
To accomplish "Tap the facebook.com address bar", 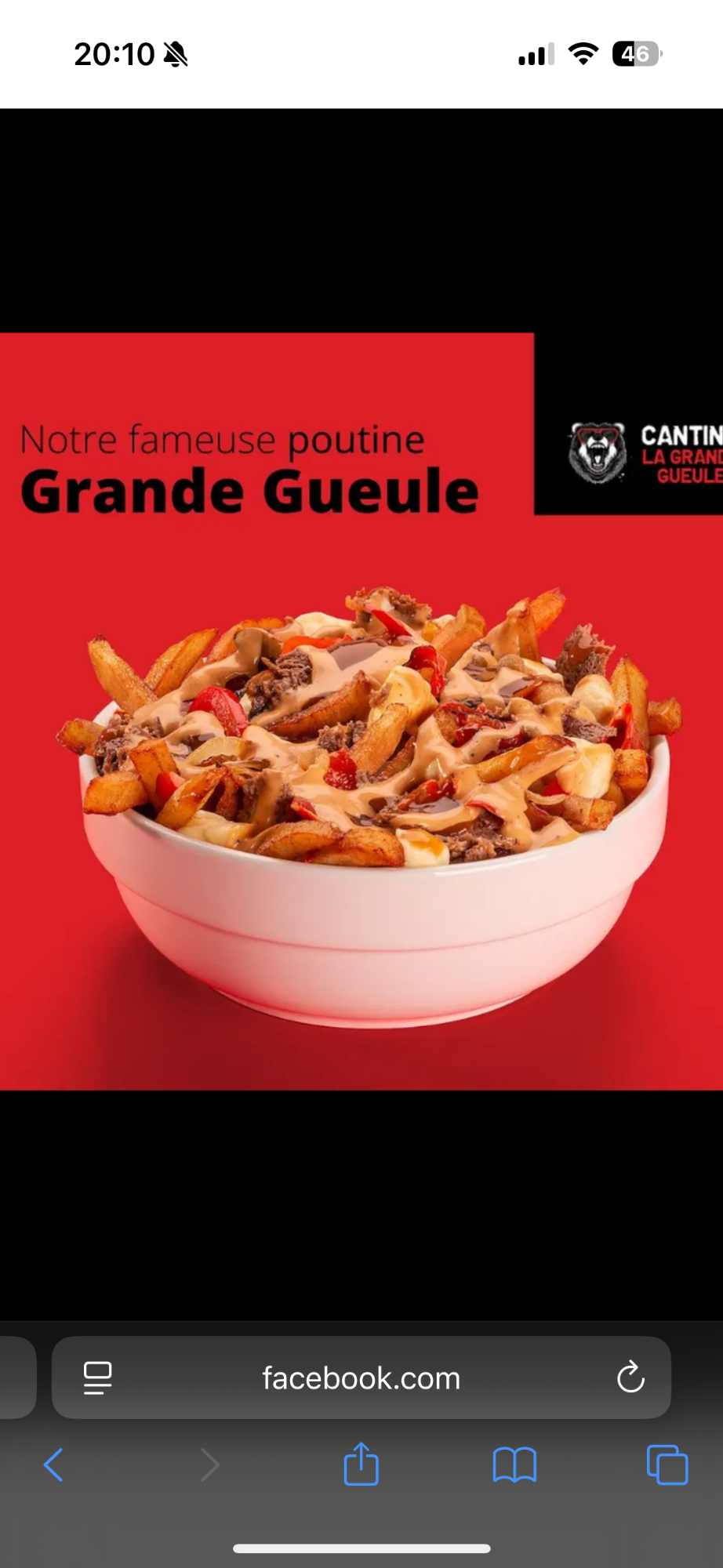I will pos(361,1377).
